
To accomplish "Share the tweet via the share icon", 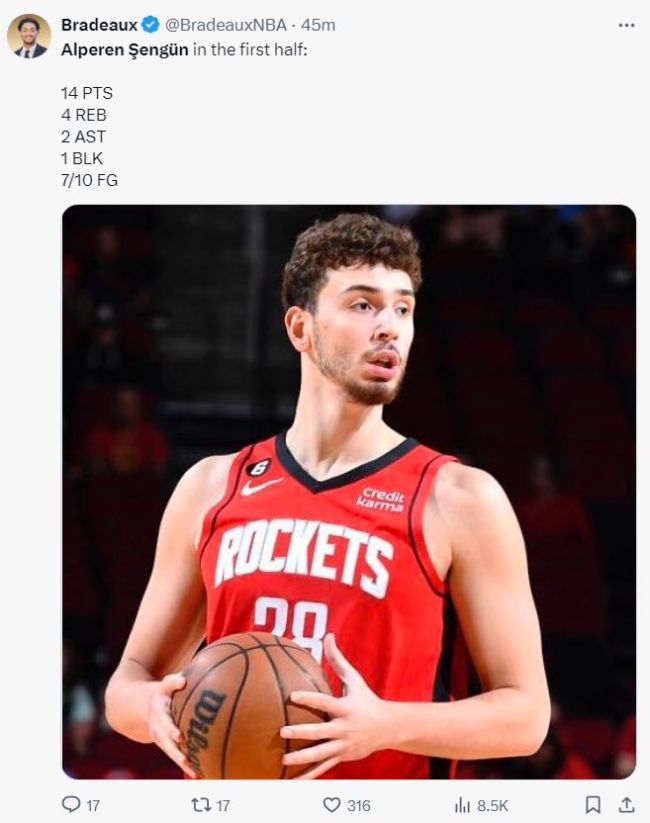I will point(626,804).
